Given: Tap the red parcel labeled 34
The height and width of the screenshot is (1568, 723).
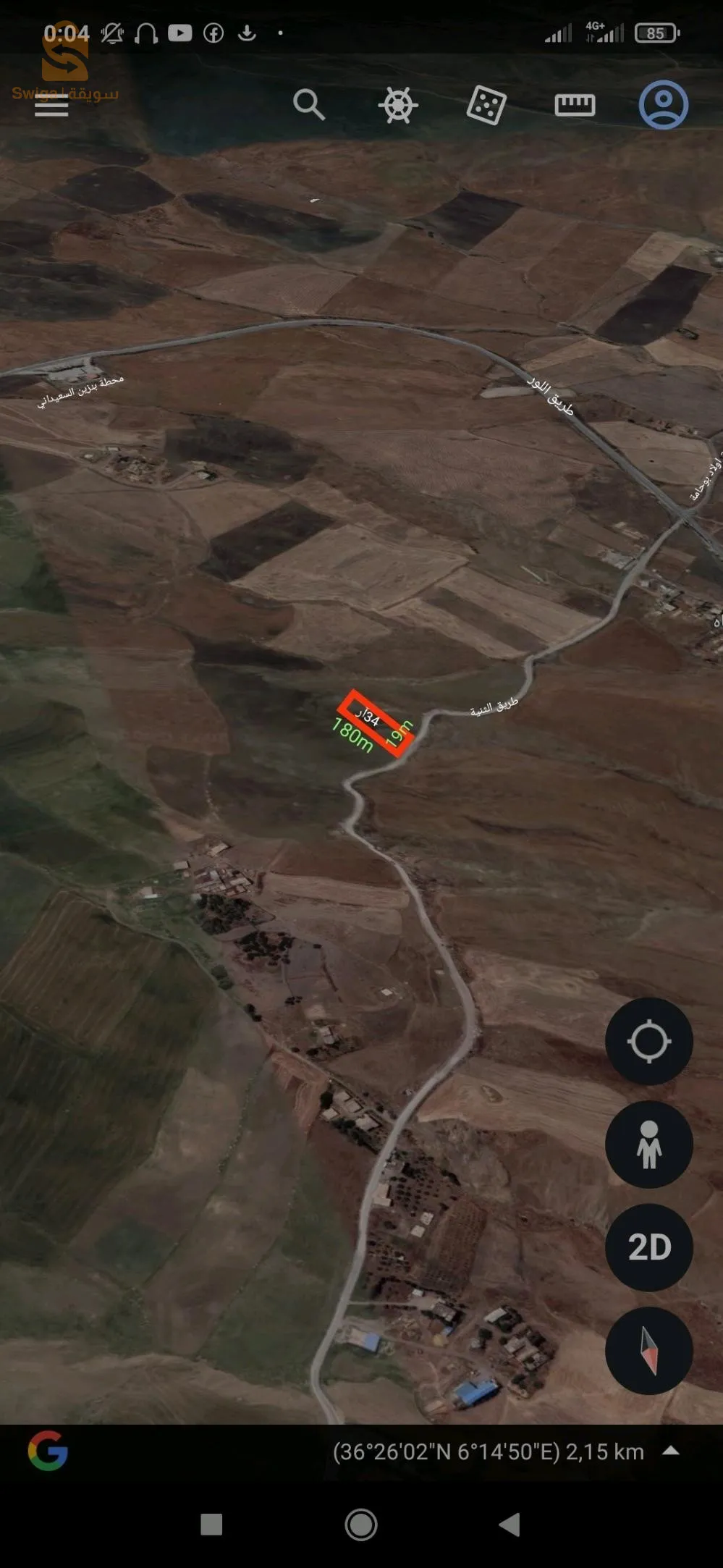Looking at the screenshot, I should (376, 723).
